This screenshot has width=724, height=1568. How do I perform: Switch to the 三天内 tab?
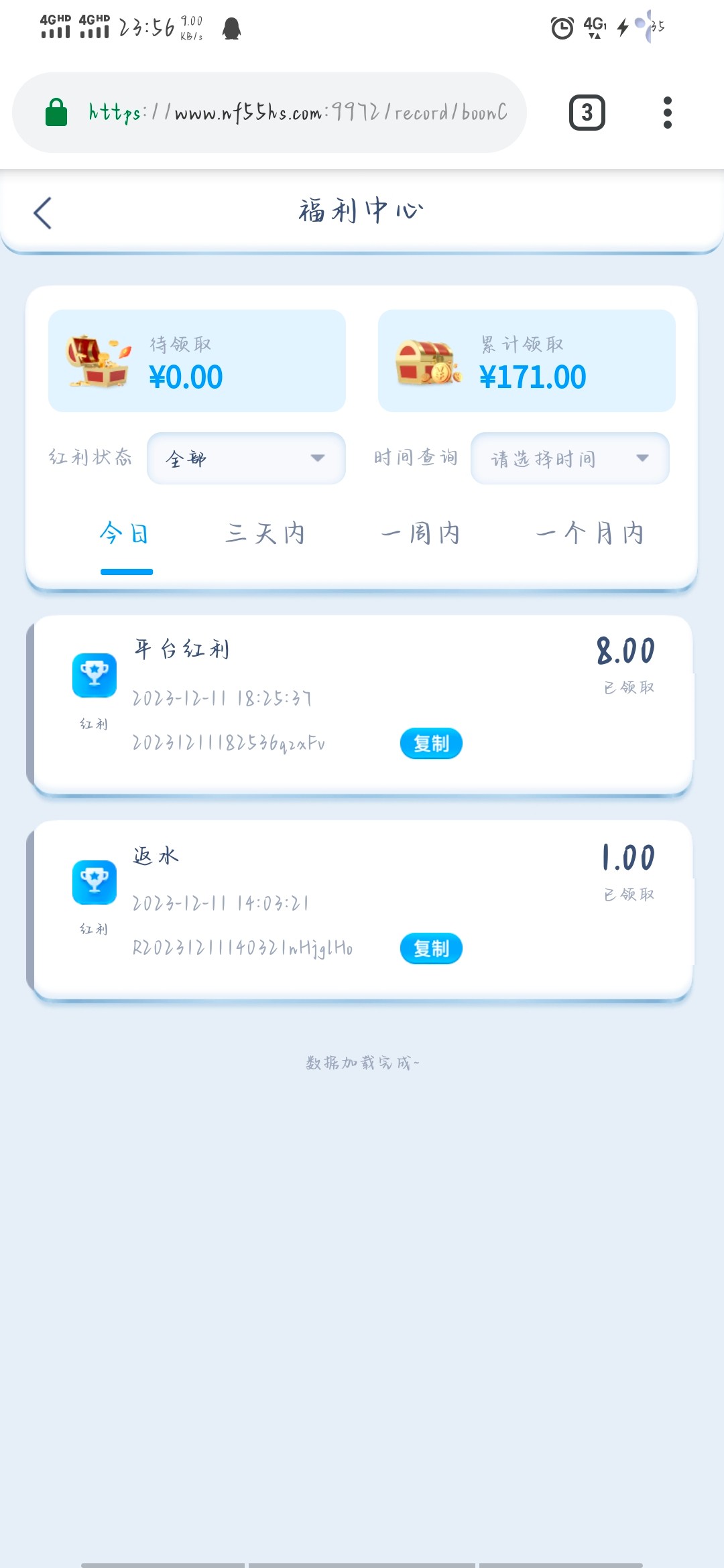pyautogui.click(x=265, y=534)
